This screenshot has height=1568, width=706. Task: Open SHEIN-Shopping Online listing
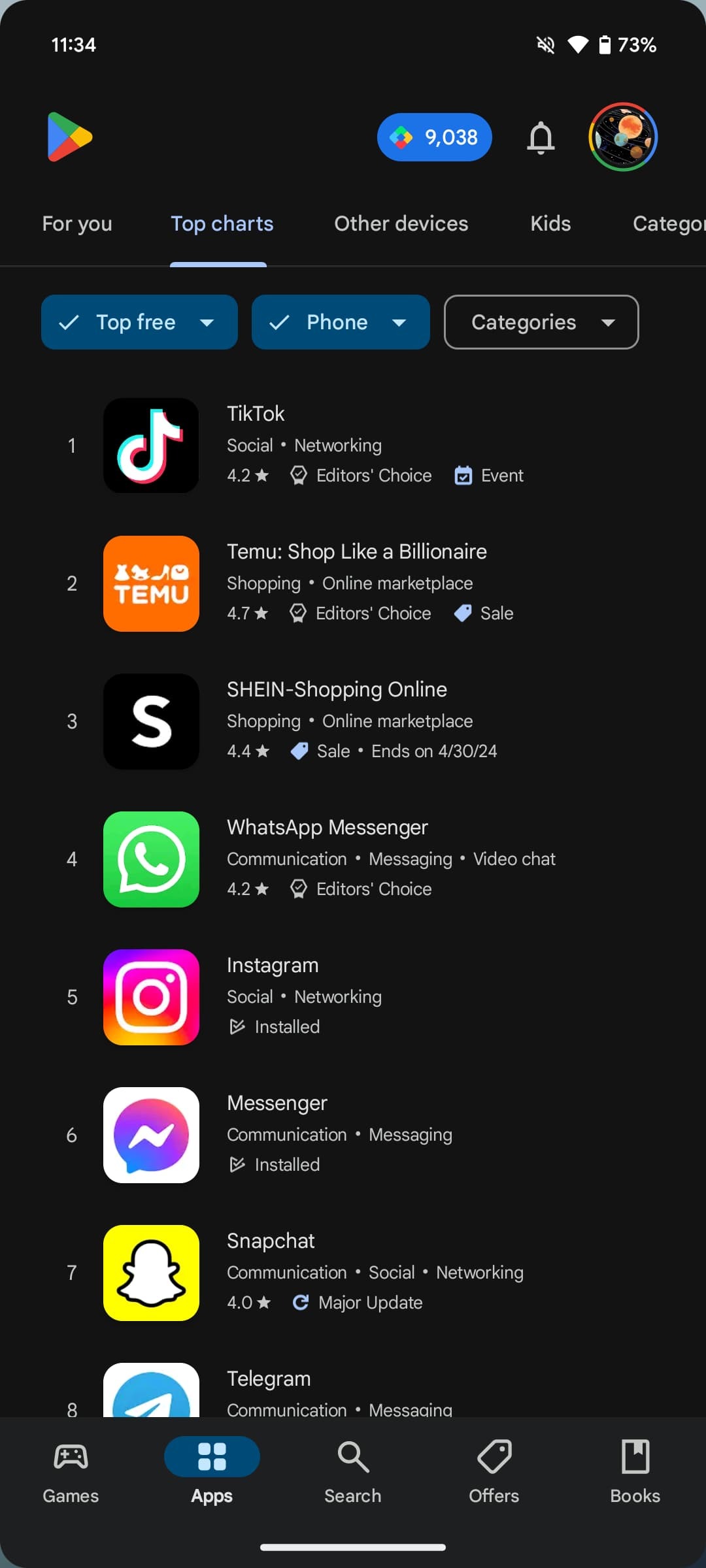(x=353, y=721)
